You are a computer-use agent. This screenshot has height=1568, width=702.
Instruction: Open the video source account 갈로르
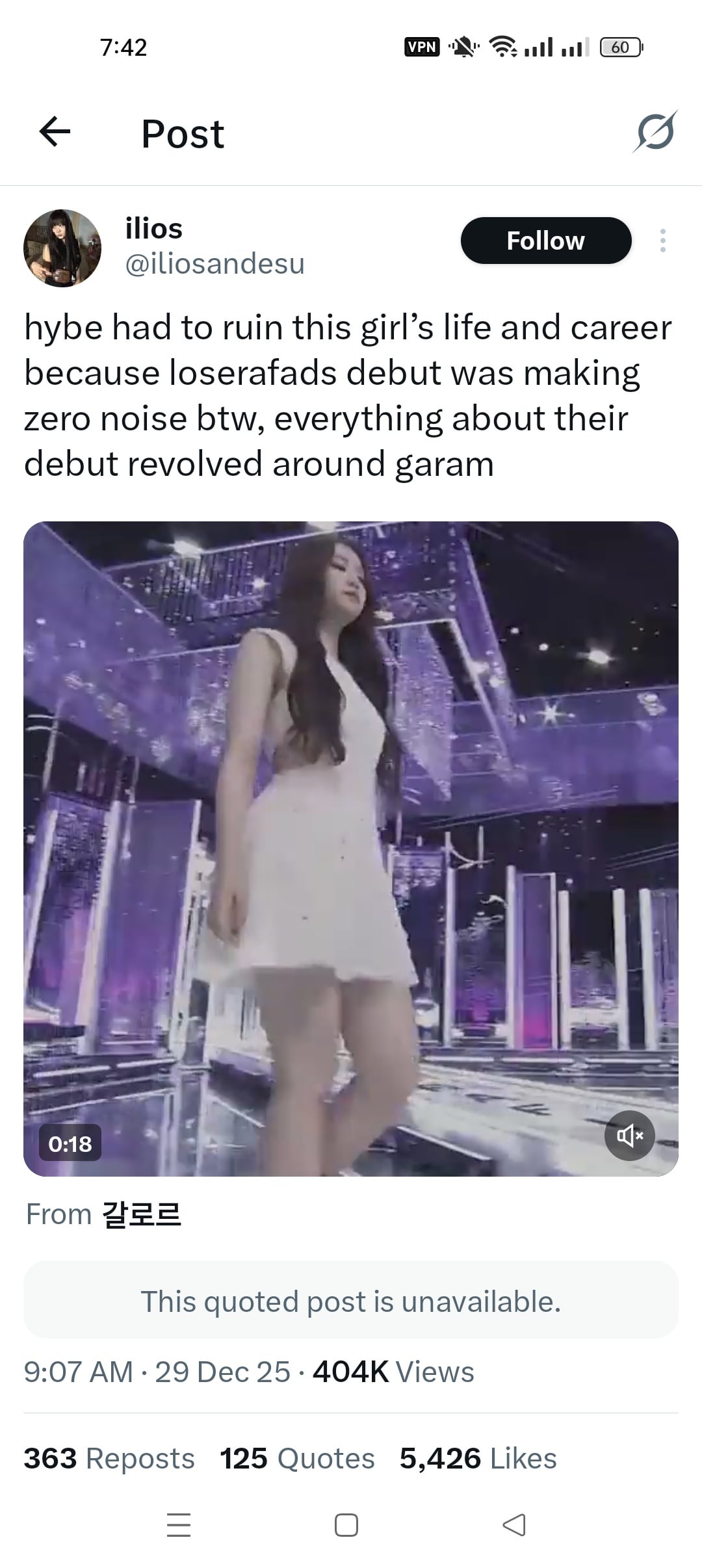[142, 1214]
